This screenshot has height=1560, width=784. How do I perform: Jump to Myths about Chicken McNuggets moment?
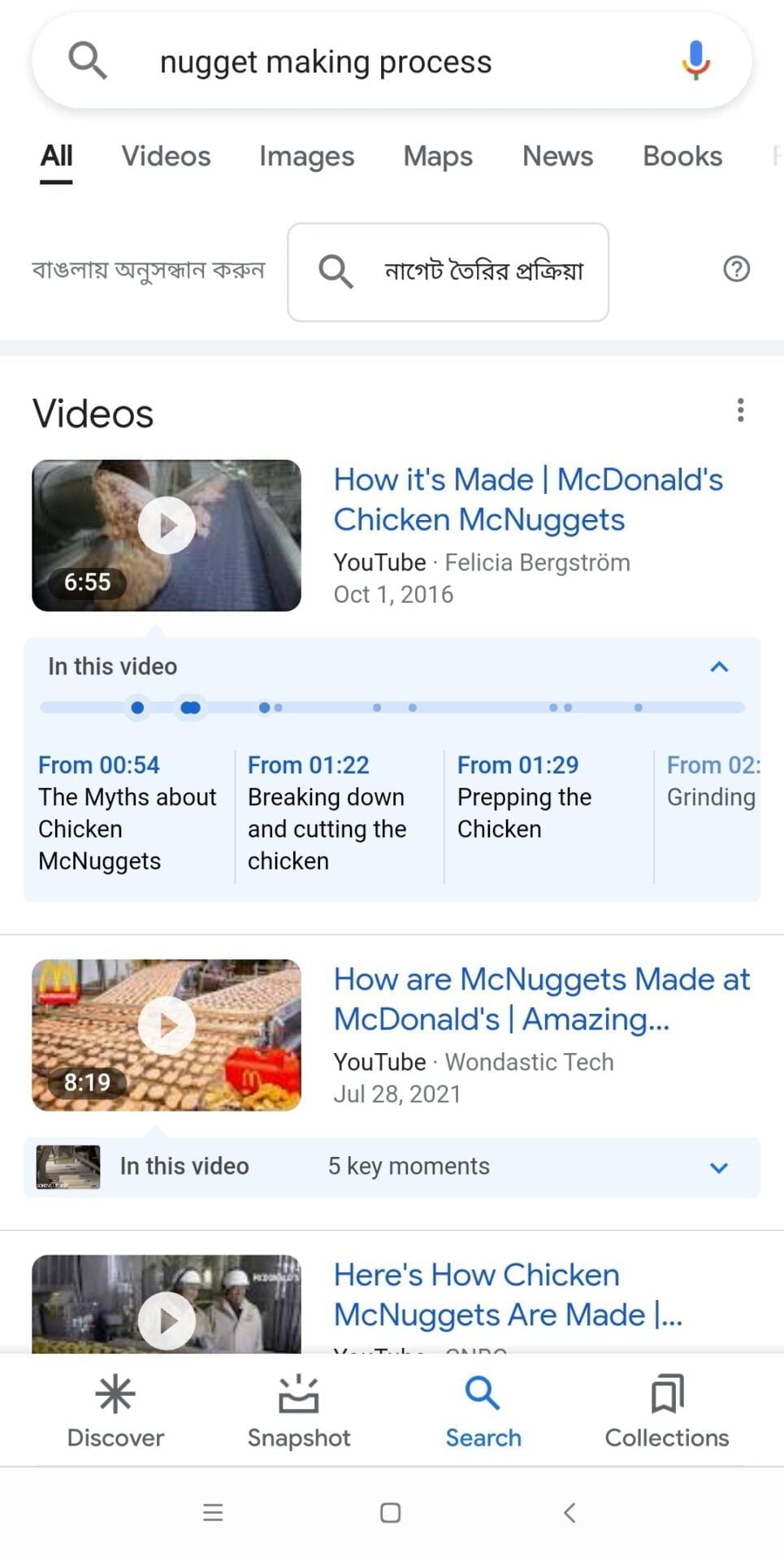coord(128,813)
